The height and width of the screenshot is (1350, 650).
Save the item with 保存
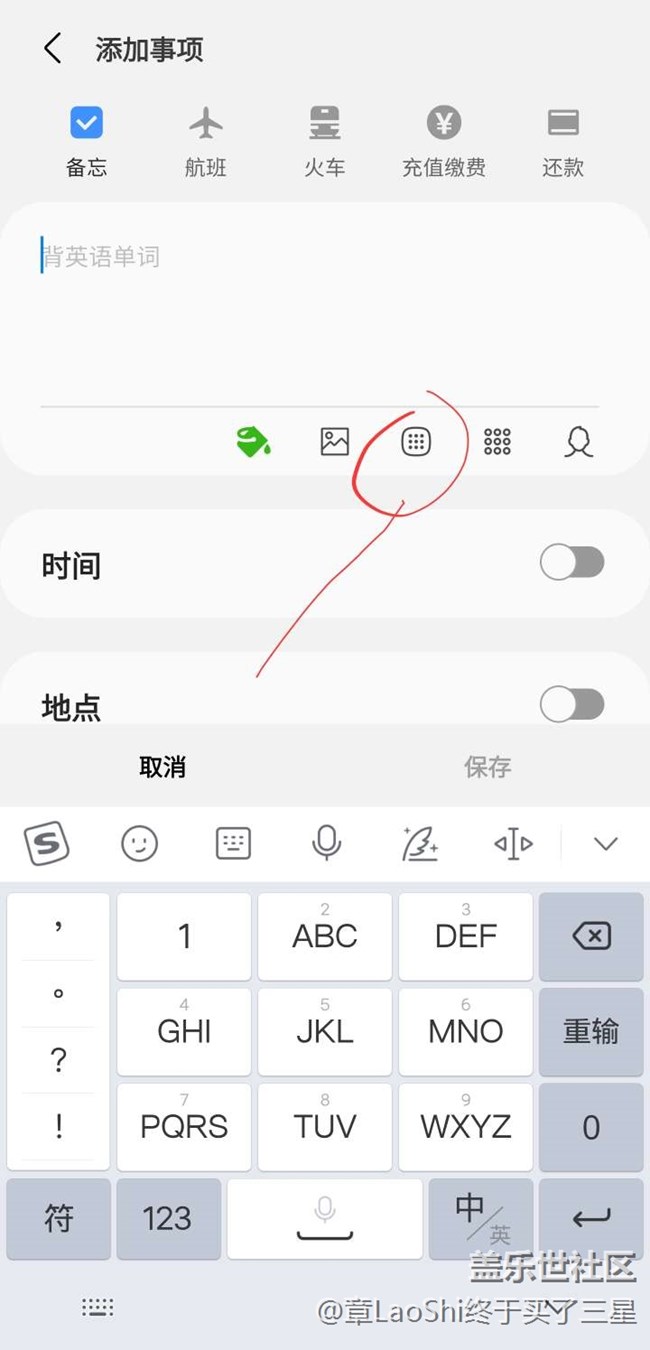[x=488, y=767]
